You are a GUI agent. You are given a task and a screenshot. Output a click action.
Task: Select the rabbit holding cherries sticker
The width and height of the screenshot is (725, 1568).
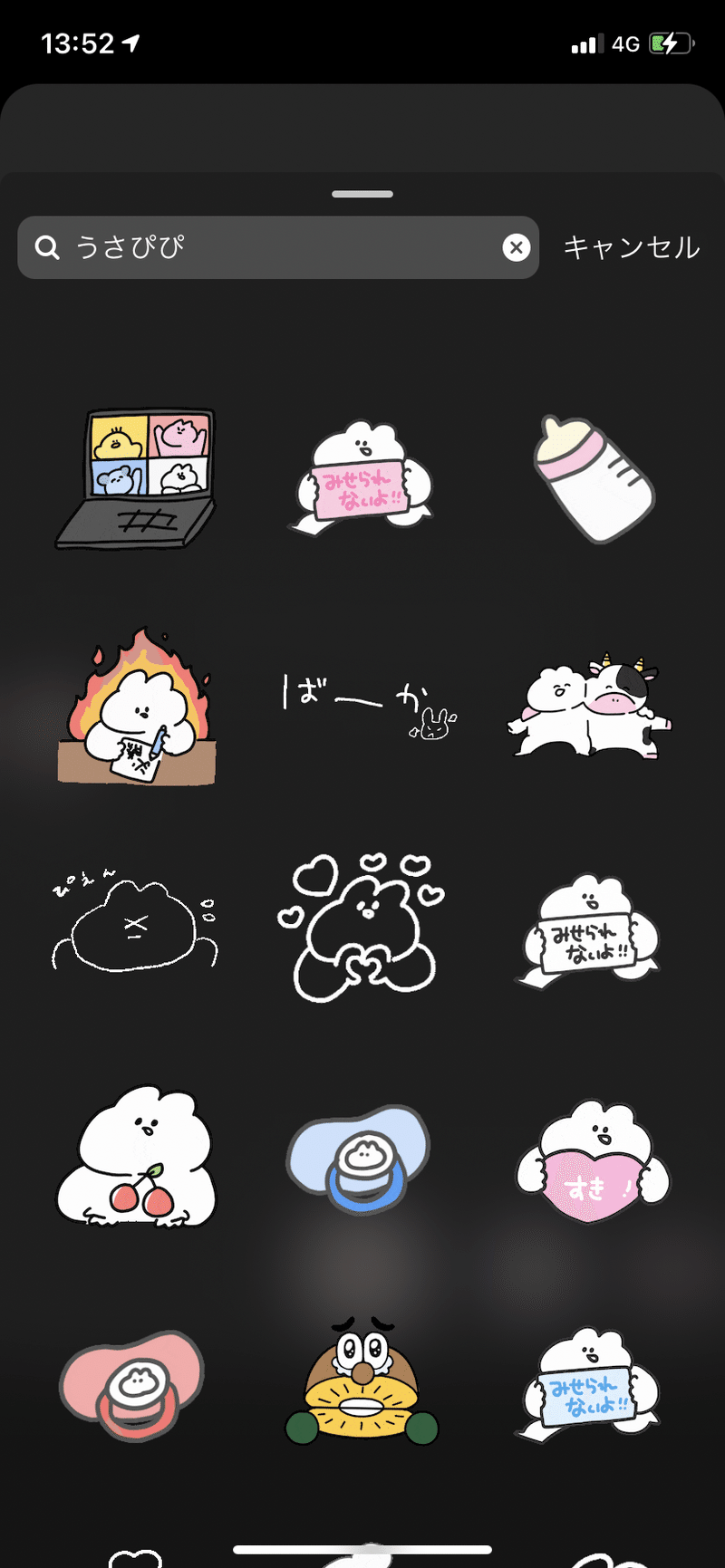[x=138, y=1158]
